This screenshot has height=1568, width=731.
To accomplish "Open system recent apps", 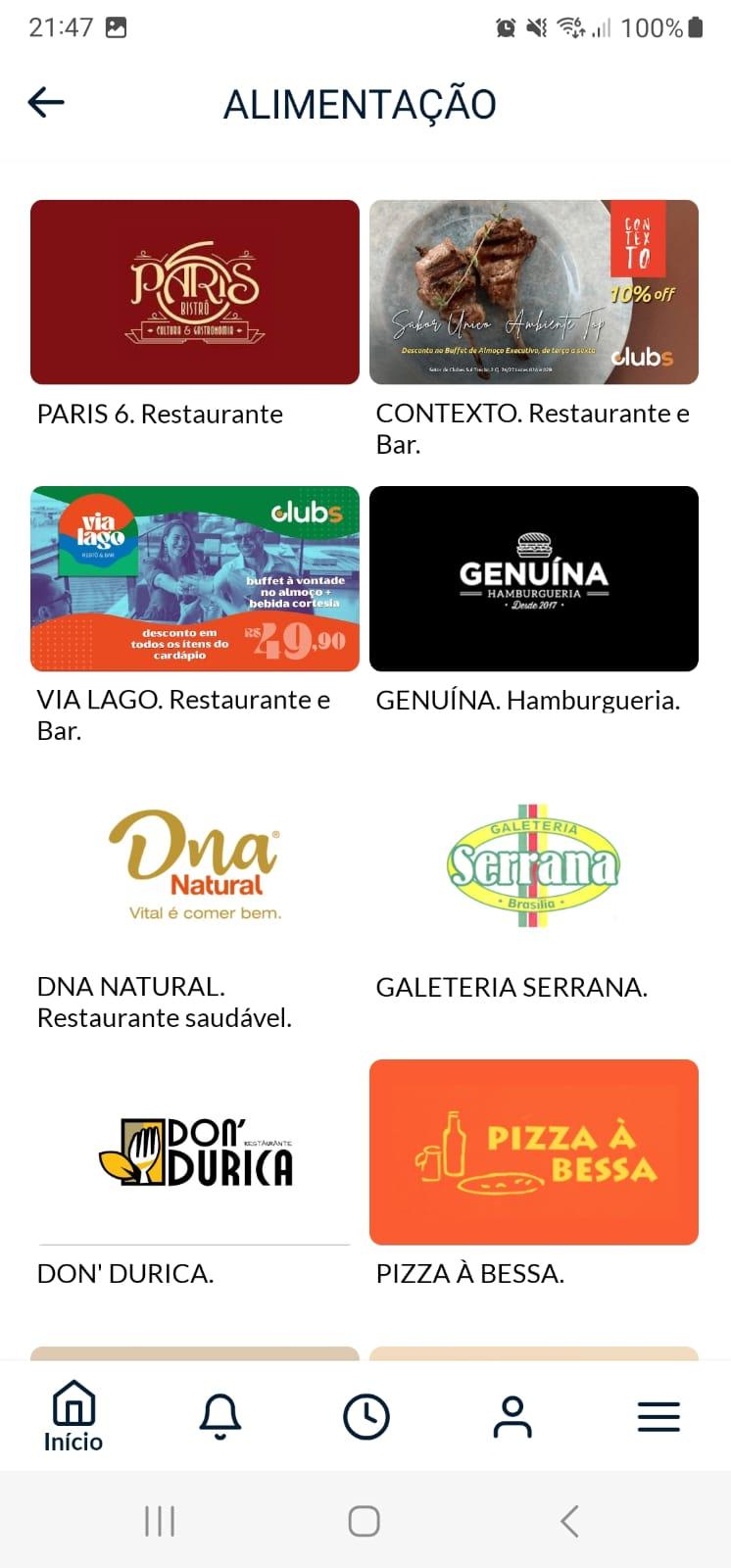I will tap(160, 1521).
